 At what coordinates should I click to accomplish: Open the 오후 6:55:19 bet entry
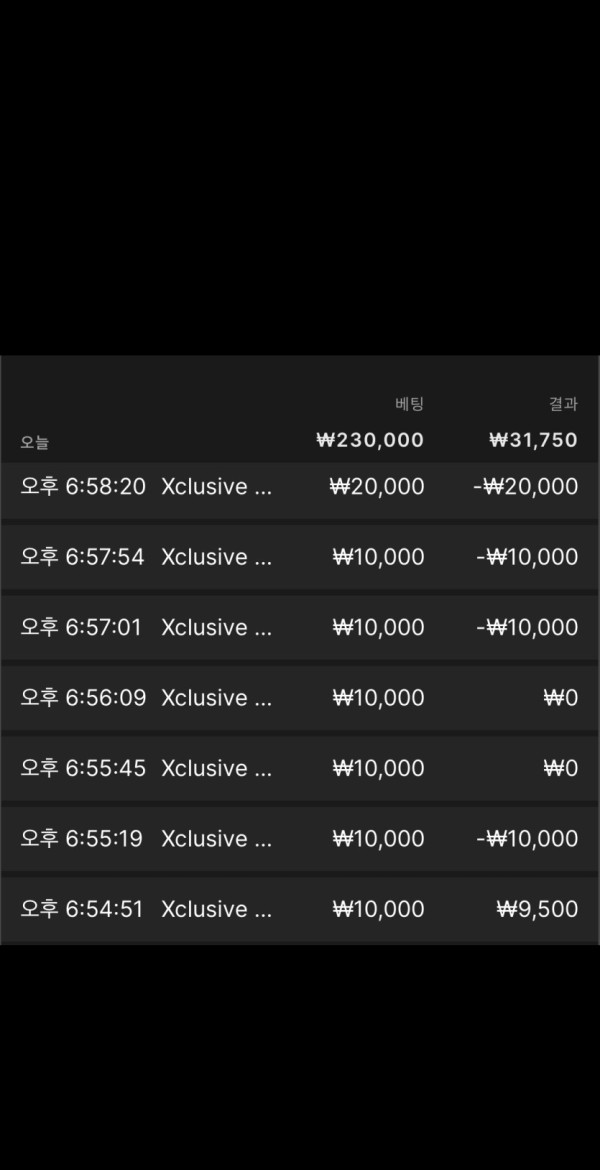click(x=299, y=838)
